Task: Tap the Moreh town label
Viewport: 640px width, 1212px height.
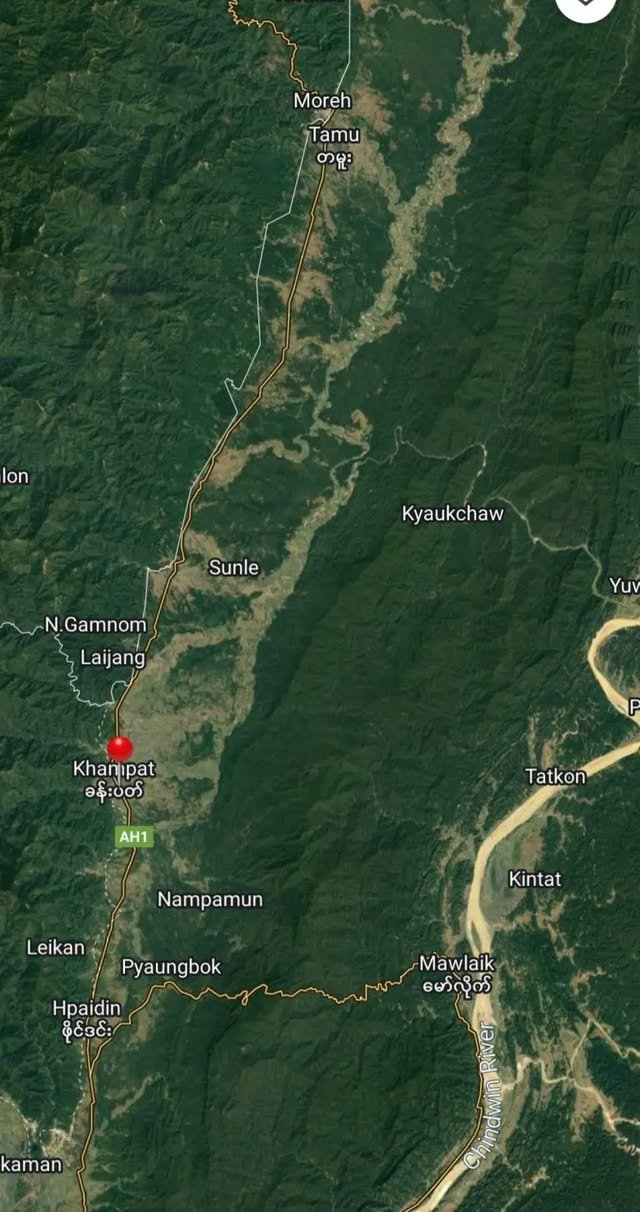Action: click(323, 101)
